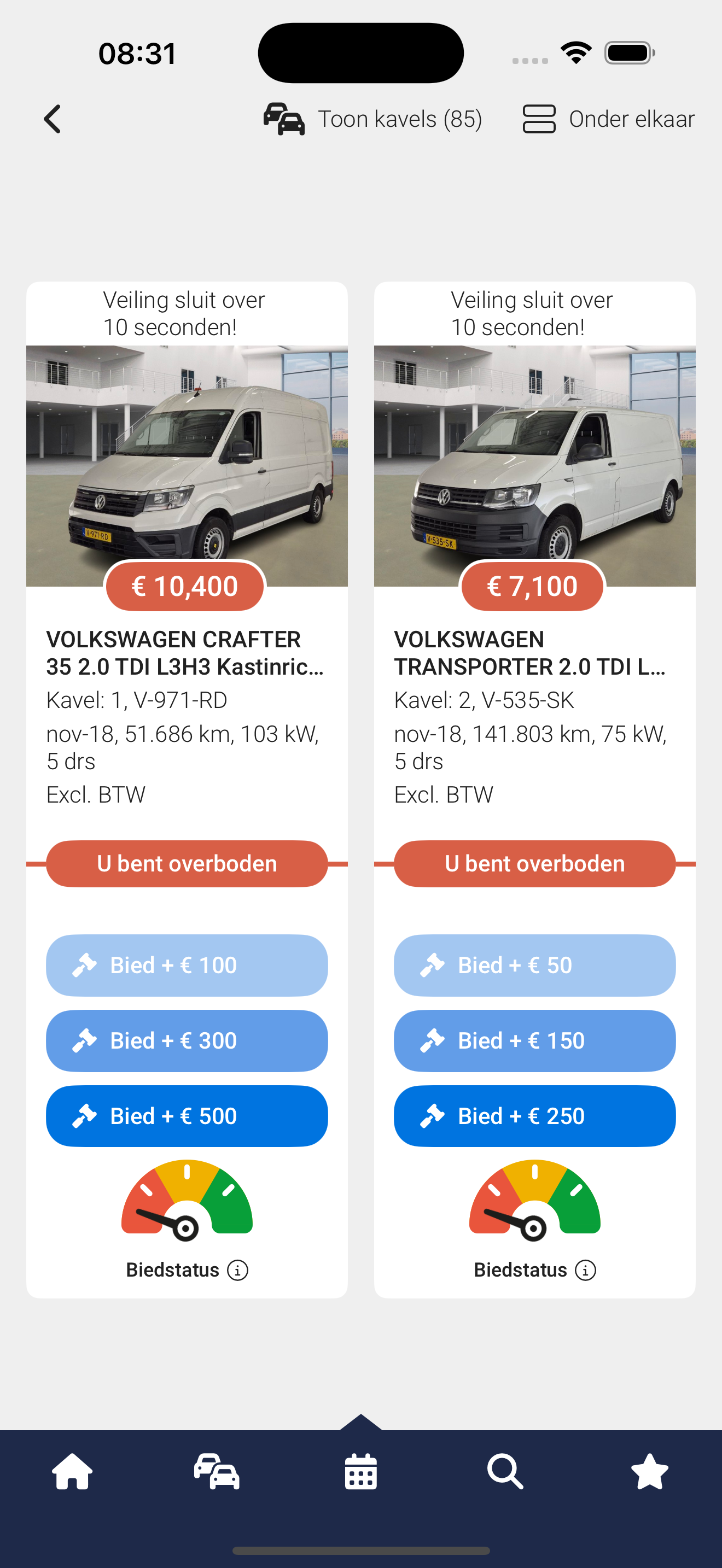The height and width of the screenshot is (1568, 722).
Task: Switch to the cars tab
Action: click(x=217, y=1472)
